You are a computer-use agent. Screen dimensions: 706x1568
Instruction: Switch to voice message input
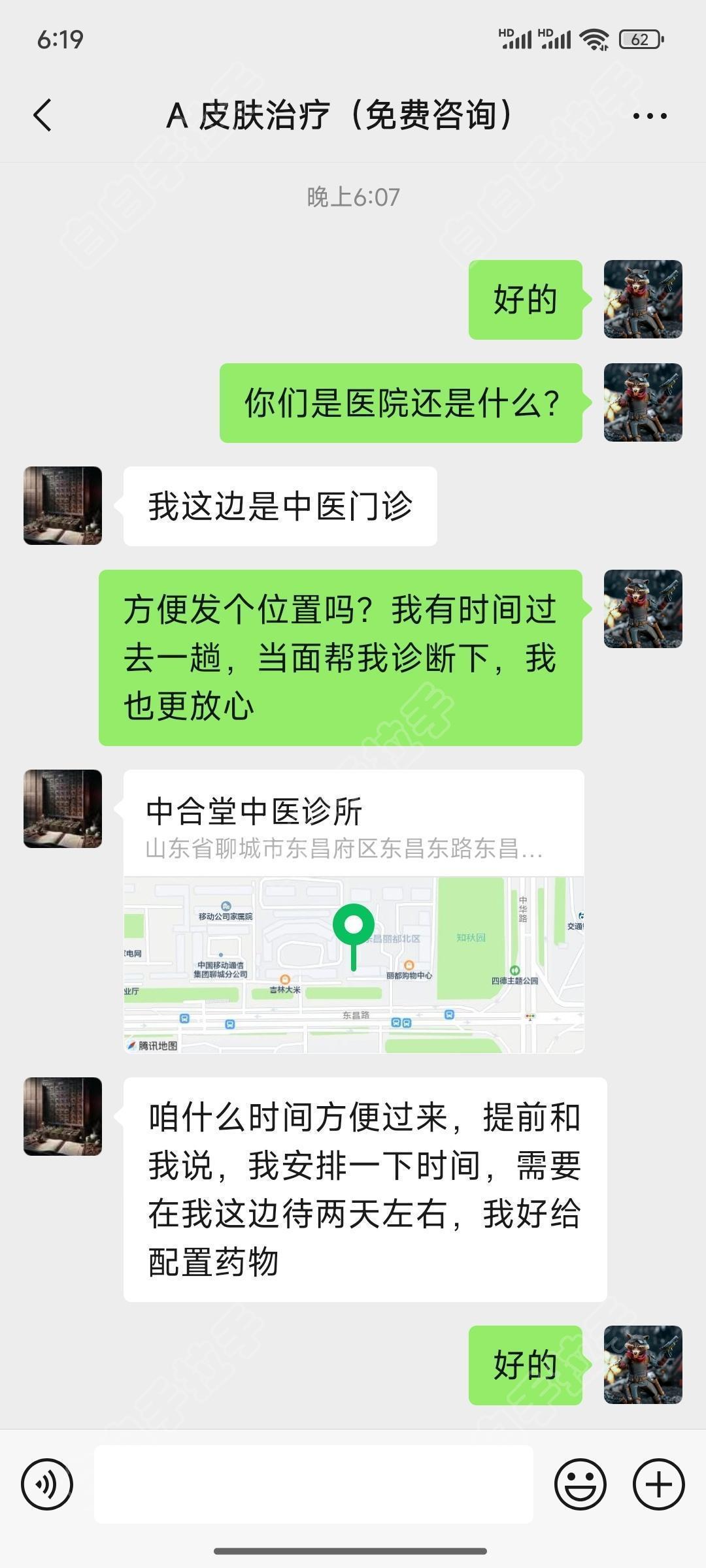(x=47, y=1484)
